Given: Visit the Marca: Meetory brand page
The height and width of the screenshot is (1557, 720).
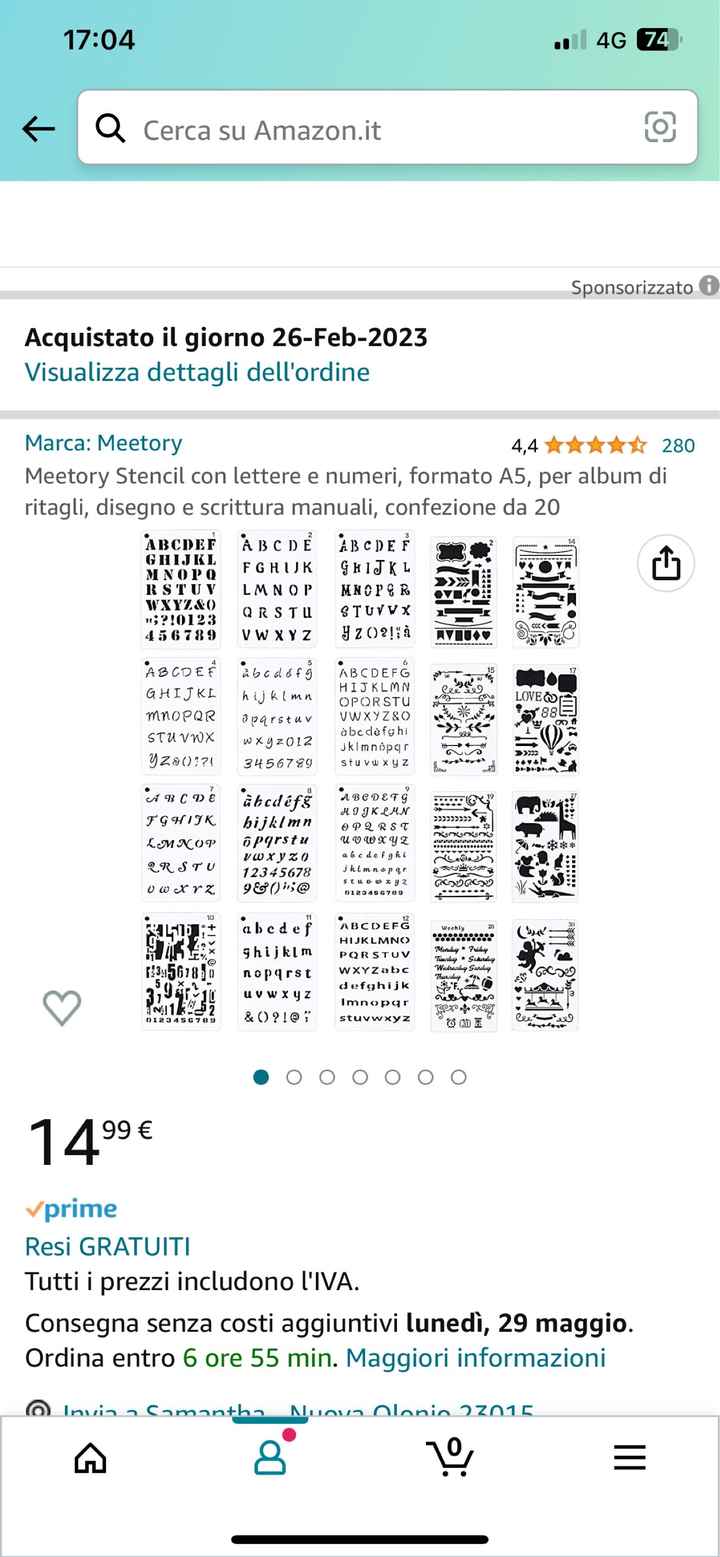Looking at the screenshot, I should pyautogui.click(x=104, y=443).
